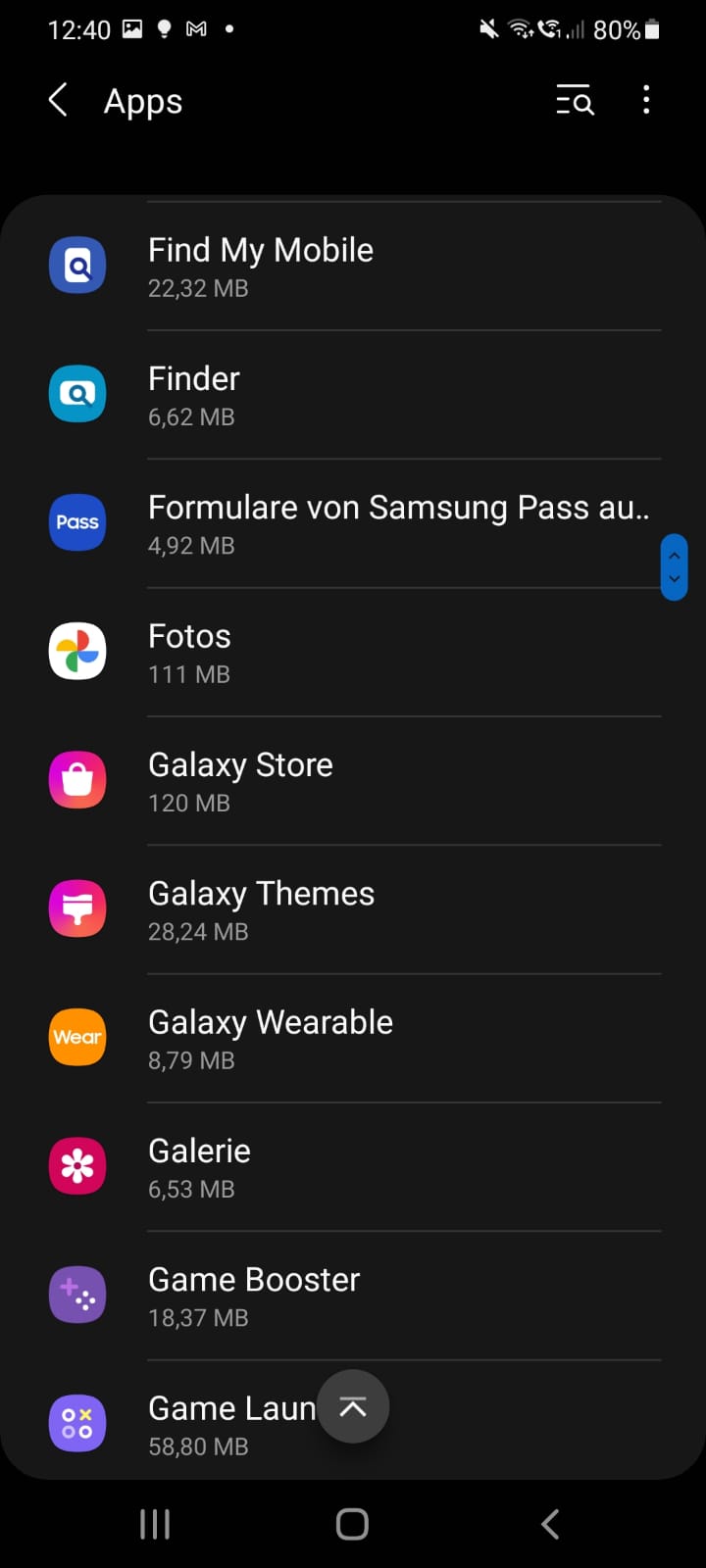Go to the home screen

pyautogui.click(x=352, y=1524)
